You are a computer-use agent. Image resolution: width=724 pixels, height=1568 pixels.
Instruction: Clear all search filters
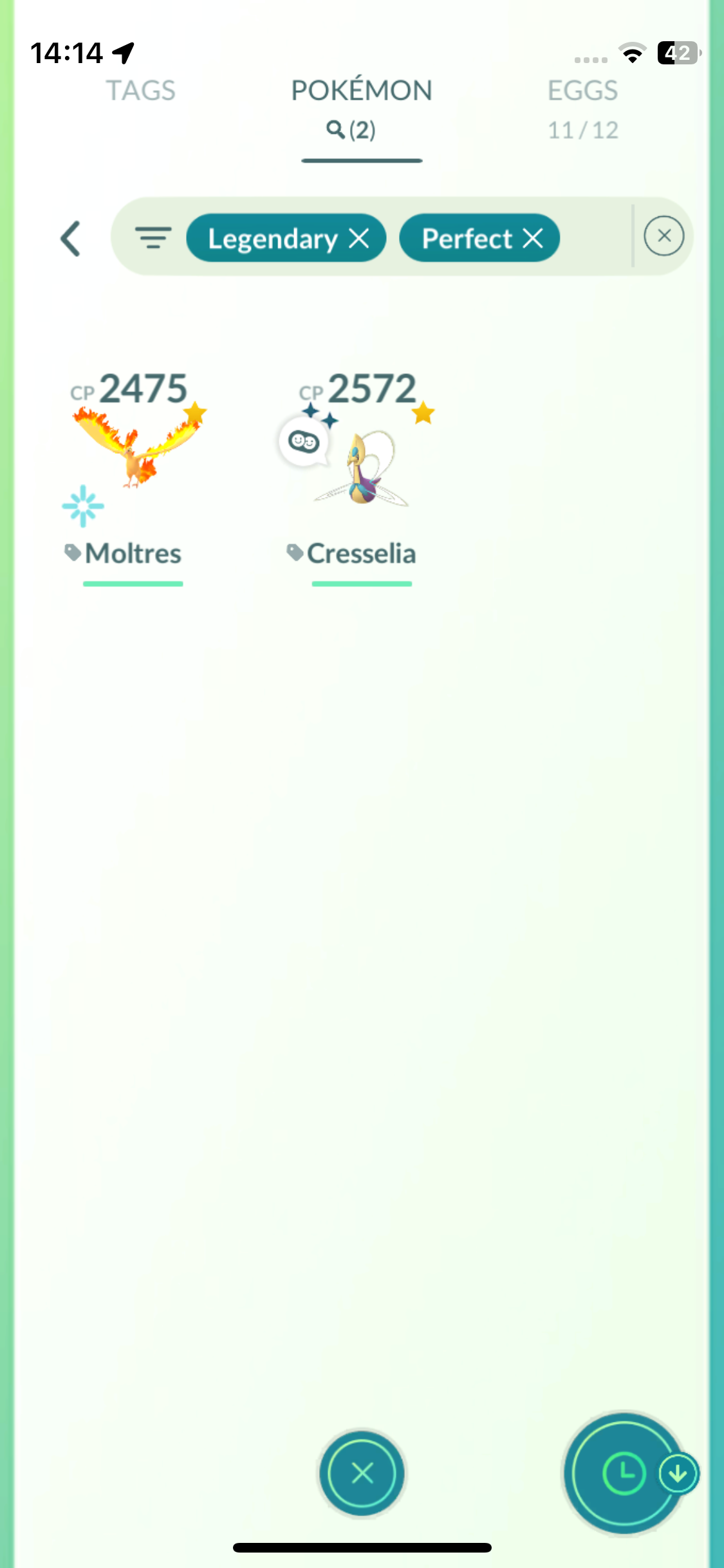[x=664, y=236]
